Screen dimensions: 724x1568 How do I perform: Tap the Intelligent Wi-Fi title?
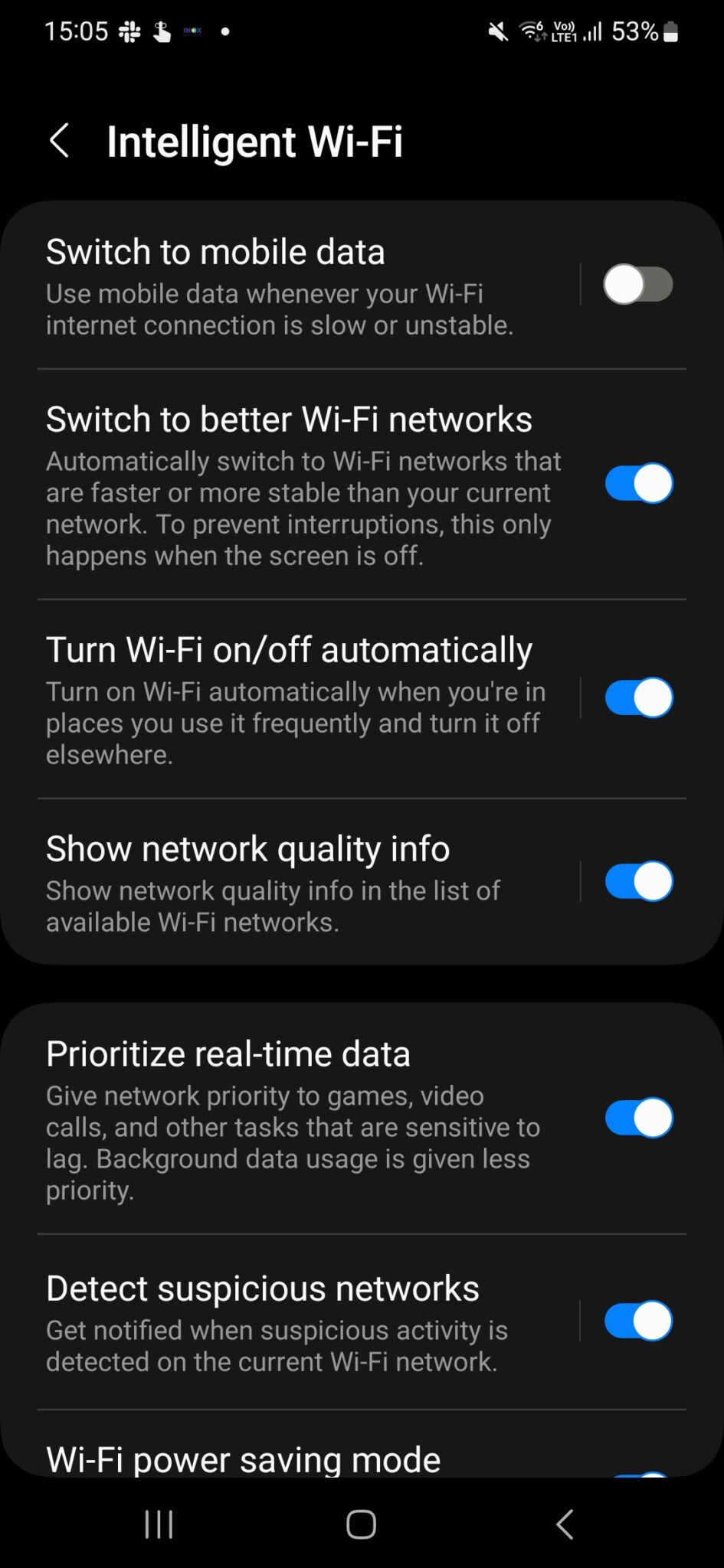(x=254, y=141)
